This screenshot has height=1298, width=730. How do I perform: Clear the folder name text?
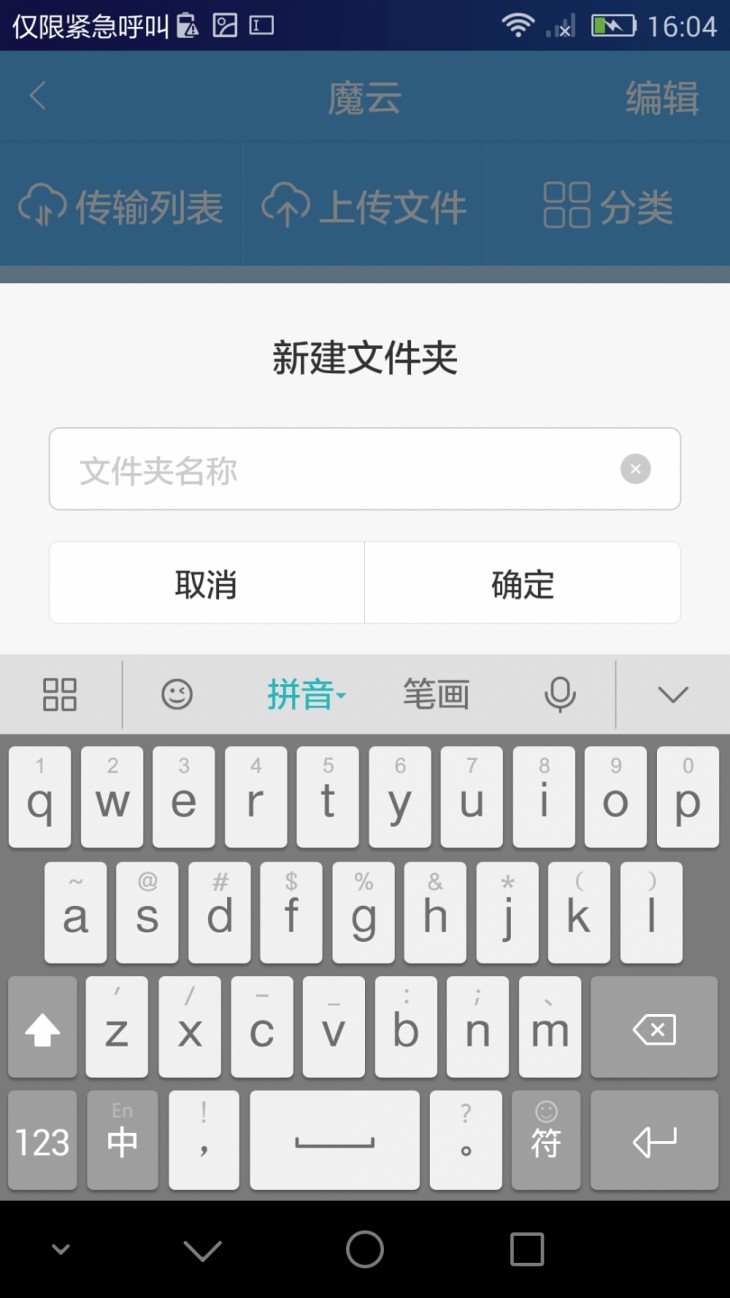pyautogui.click(x=635, y=469)
